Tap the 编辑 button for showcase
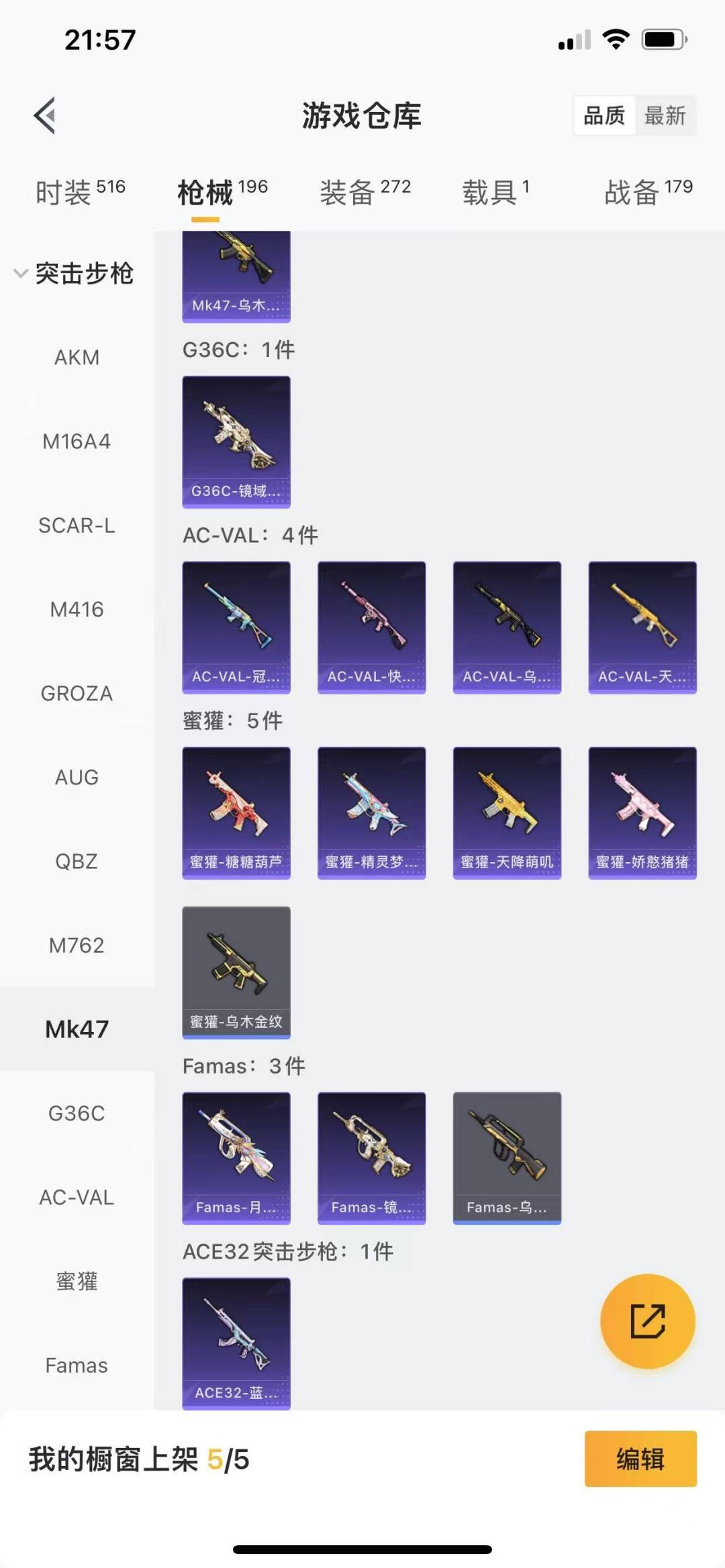 [x=640, y=1459]
